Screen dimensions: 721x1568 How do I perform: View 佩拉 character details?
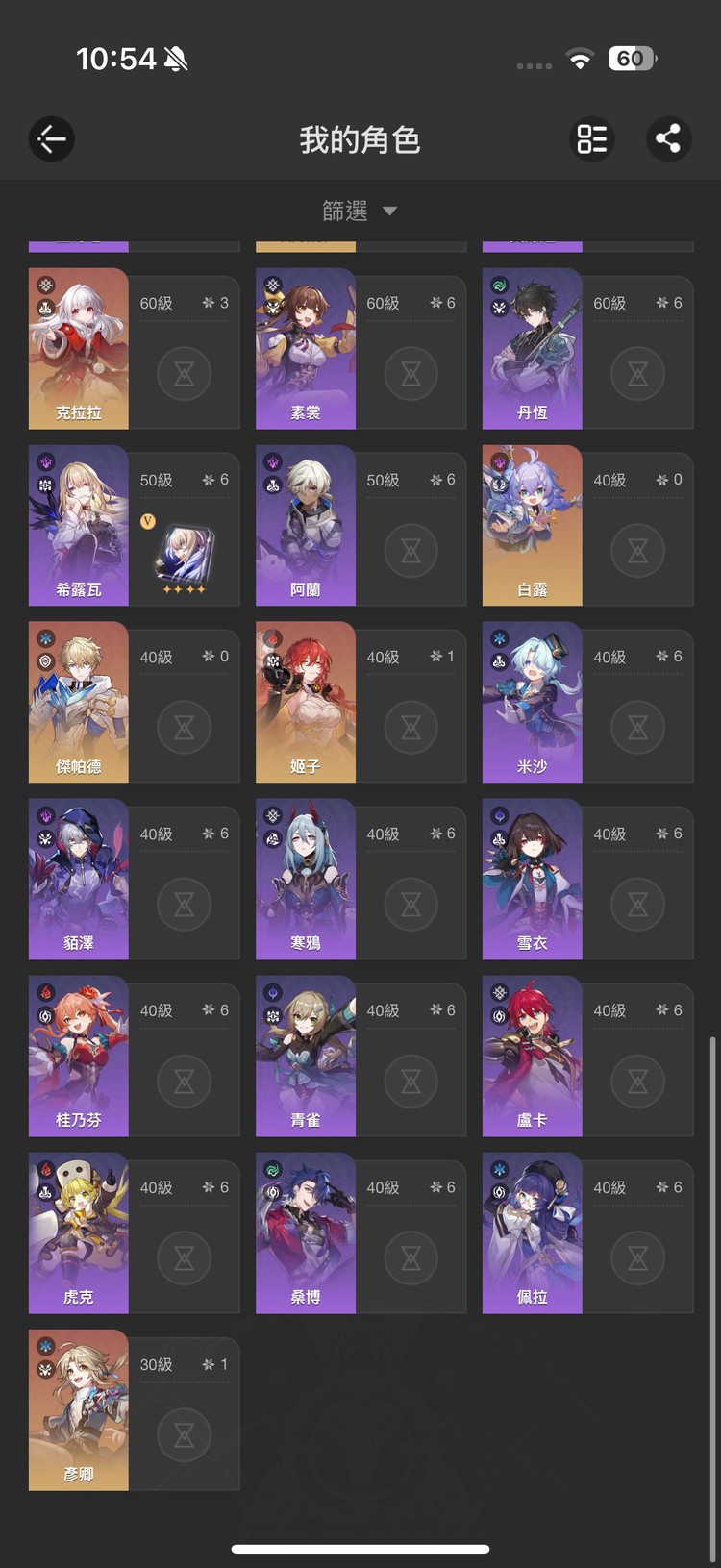click(x=532, y=1232)
